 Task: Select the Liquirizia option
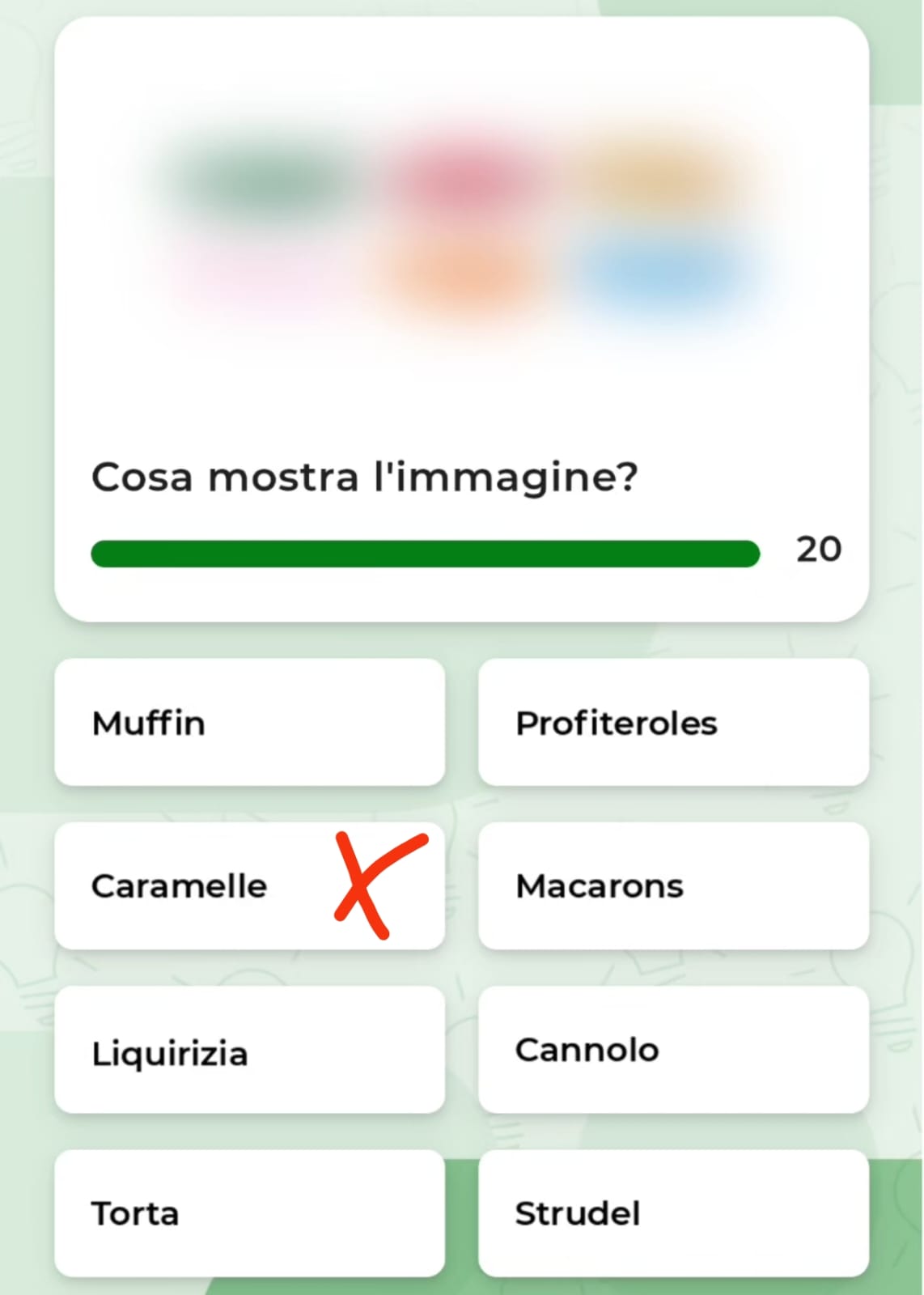(x=249, y=1050)
